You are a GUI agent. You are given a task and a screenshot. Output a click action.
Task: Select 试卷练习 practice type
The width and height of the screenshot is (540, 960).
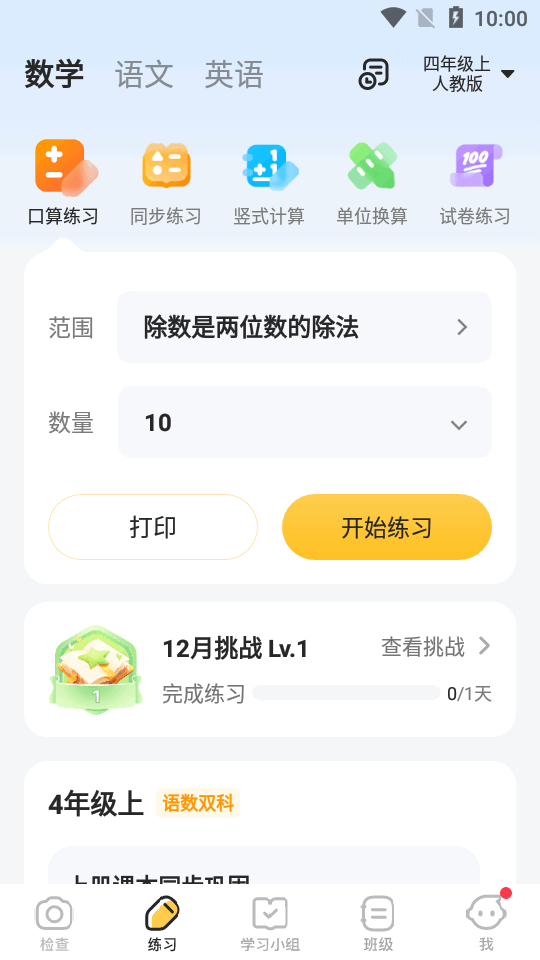pyautogui.click(x=475, y=182)
